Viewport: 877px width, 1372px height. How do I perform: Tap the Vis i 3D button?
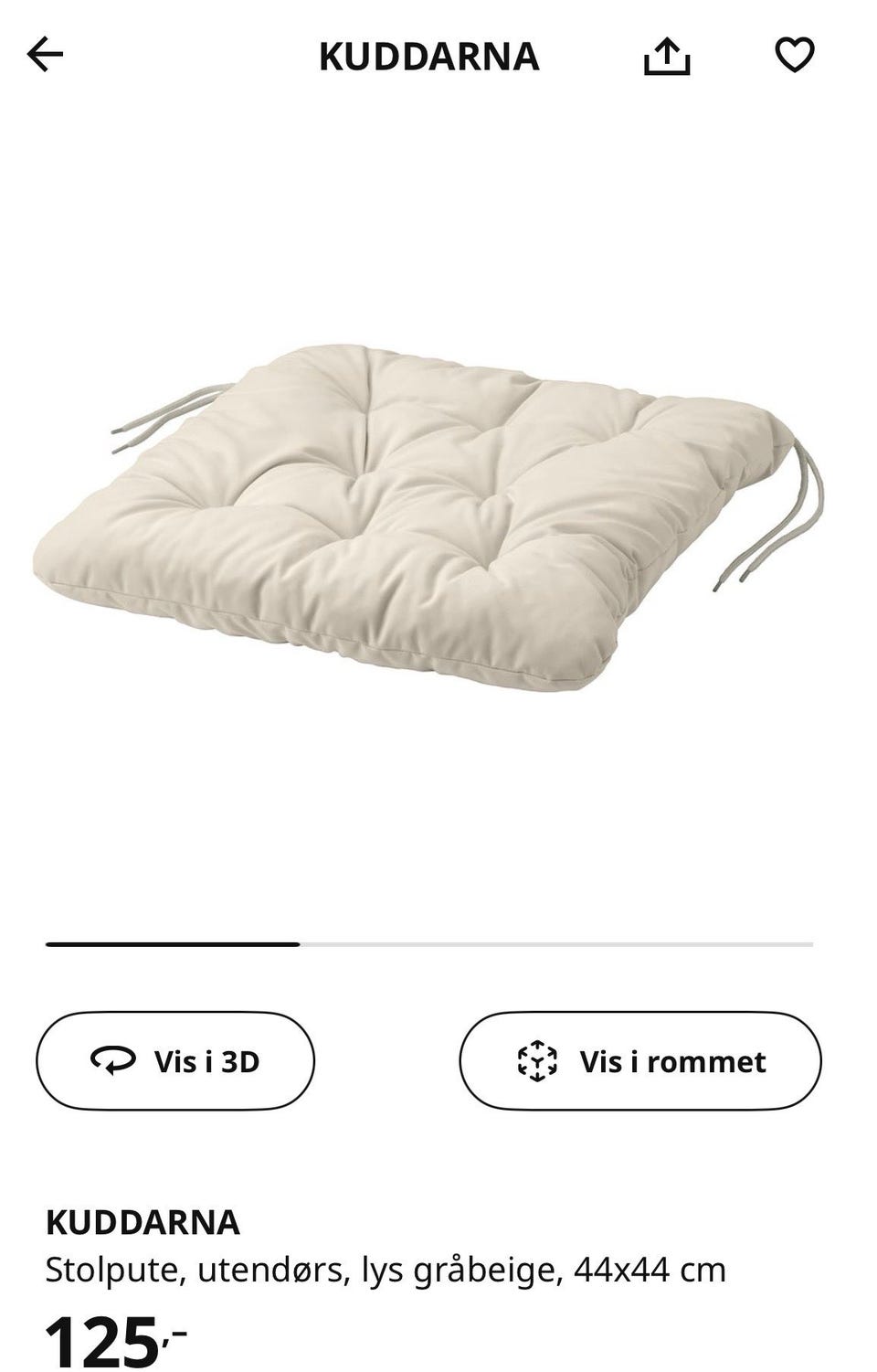(x=175, y=1061)
